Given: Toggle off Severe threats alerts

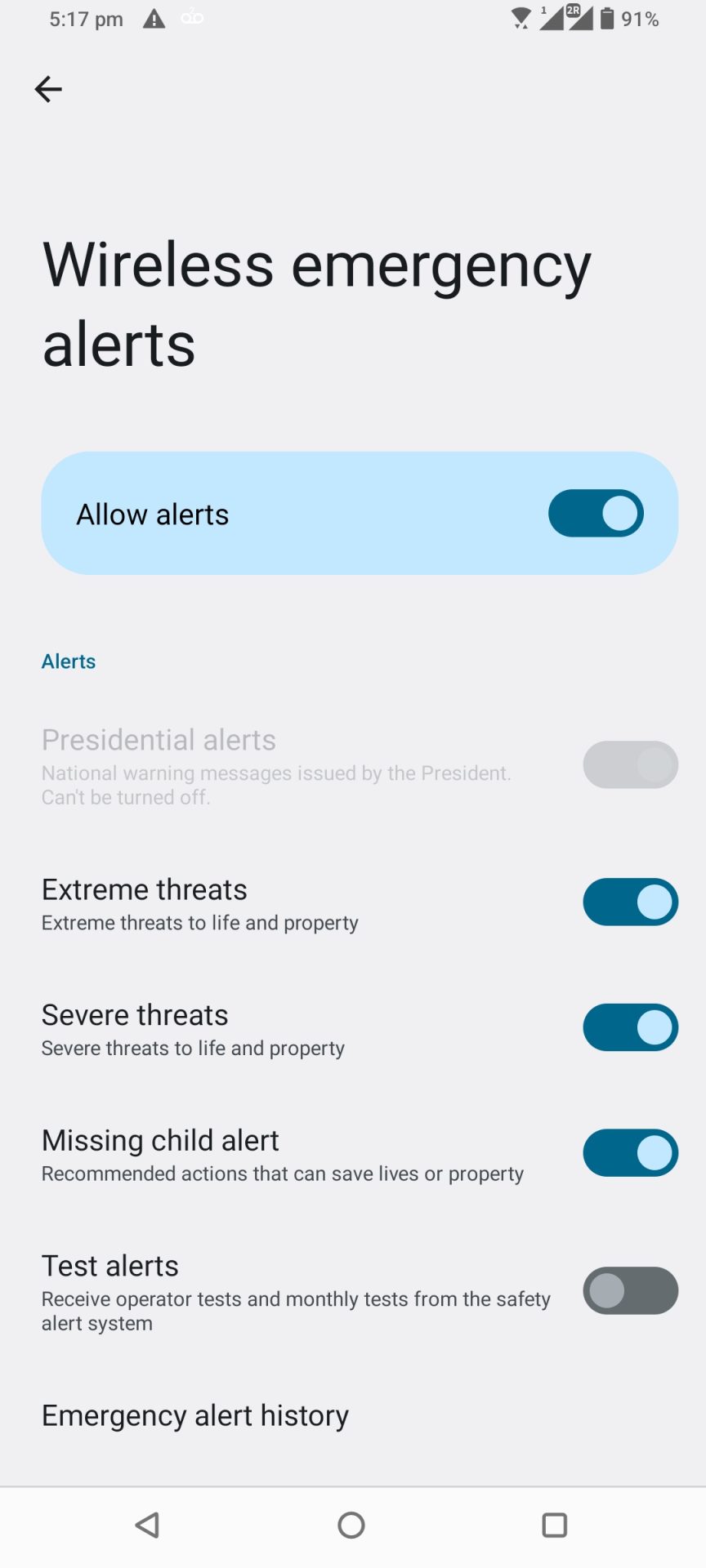Looking at the screenshot, I should click(630, 1027).
